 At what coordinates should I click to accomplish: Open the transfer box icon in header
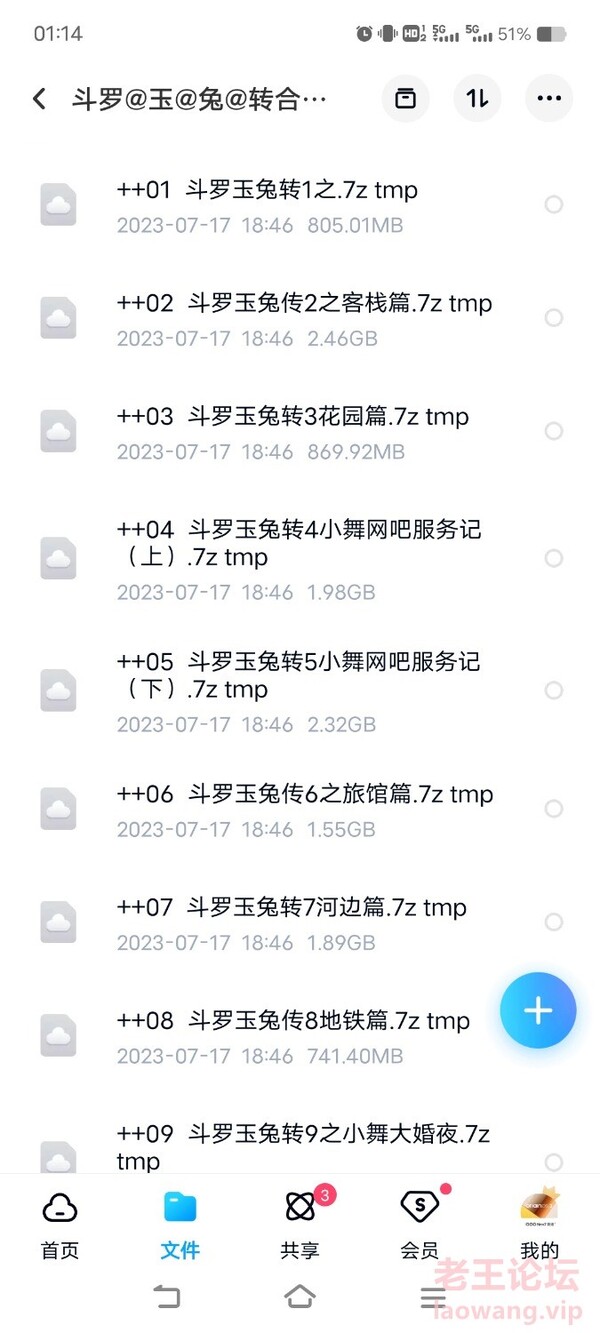[405, 99]
